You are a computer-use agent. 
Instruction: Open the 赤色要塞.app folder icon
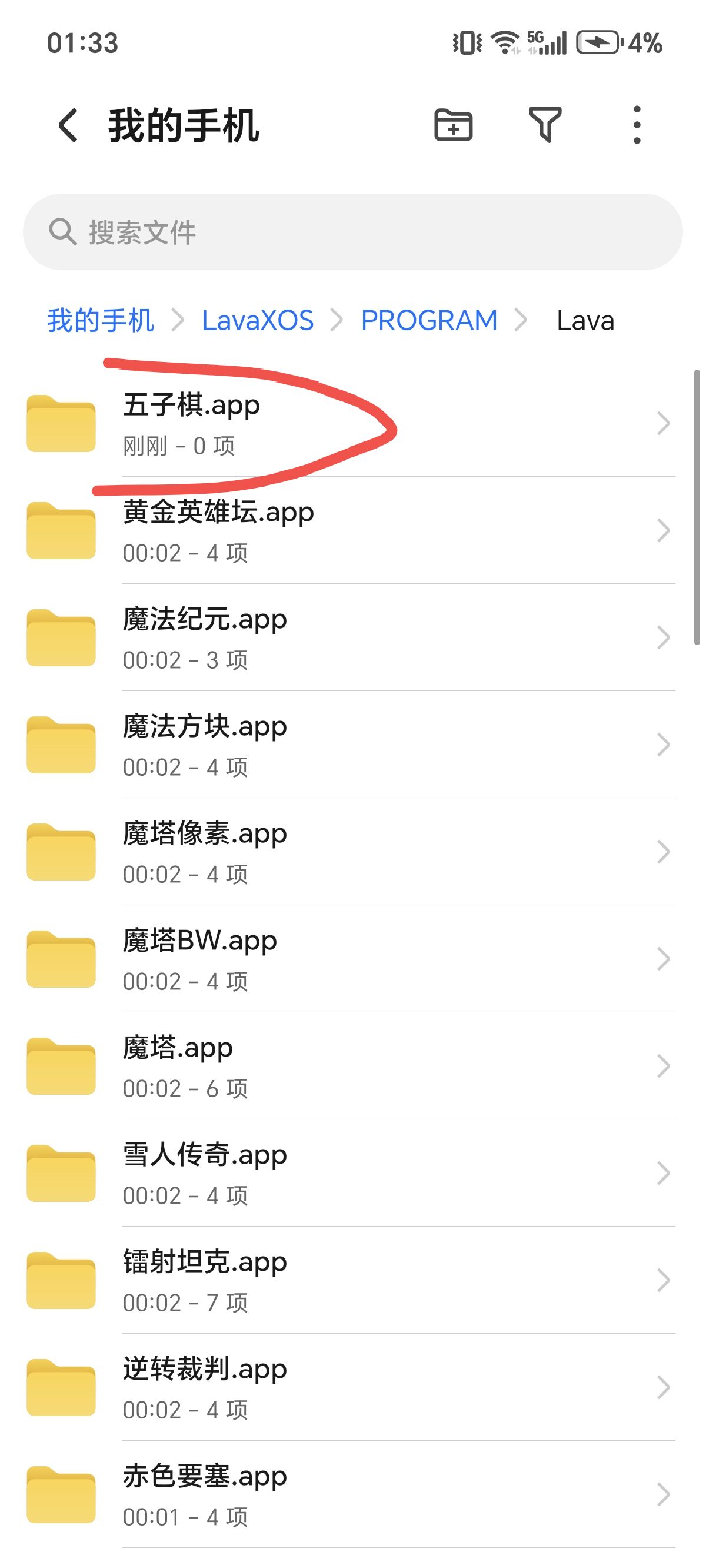point(61,1494)
